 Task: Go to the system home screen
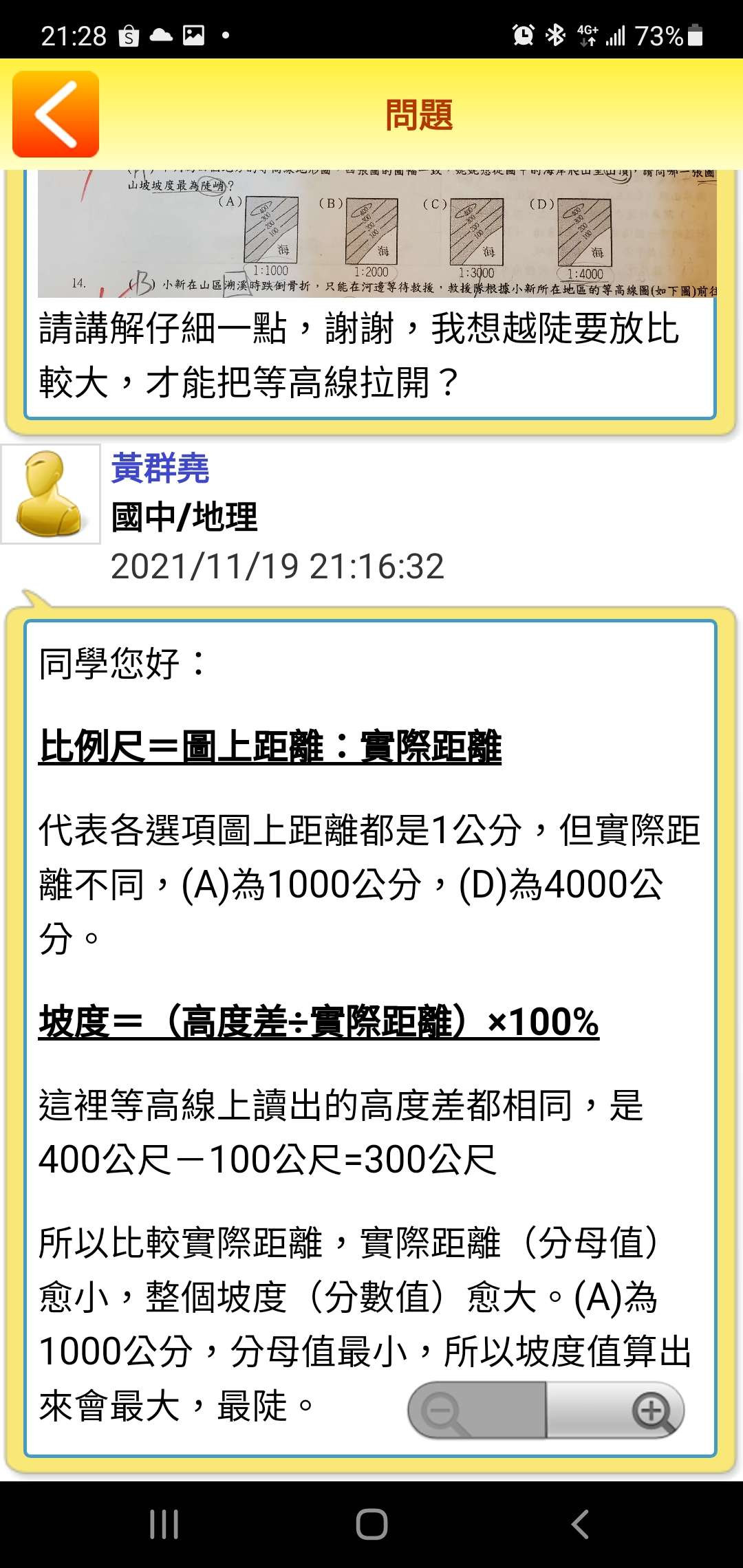(x=371, y=1524)
